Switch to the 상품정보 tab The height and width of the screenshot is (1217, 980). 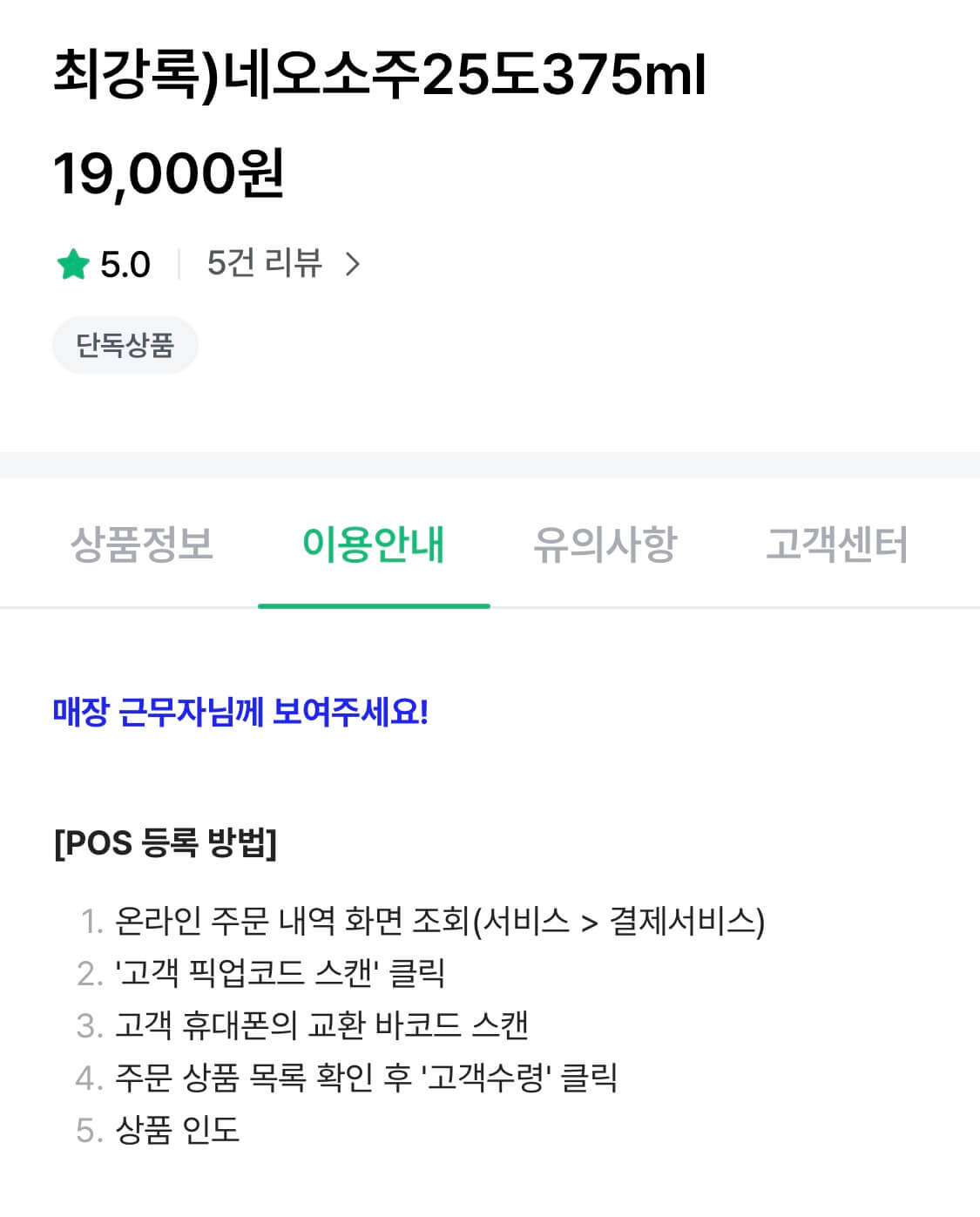click(x=142, y=544)
